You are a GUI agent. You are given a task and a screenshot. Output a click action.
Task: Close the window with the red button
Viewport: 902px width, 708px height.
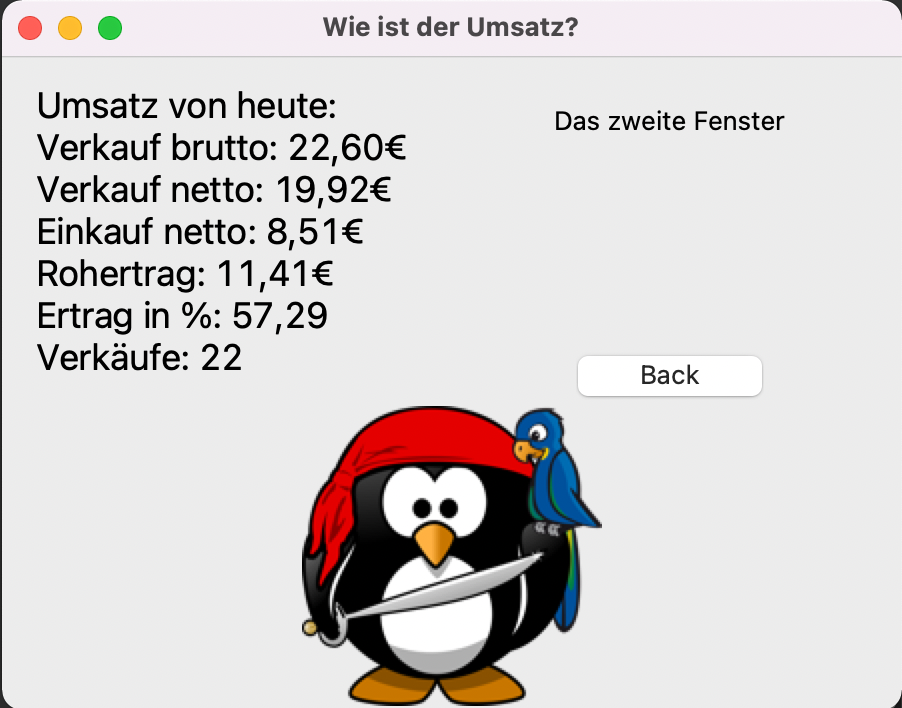(x=30, y=28)
